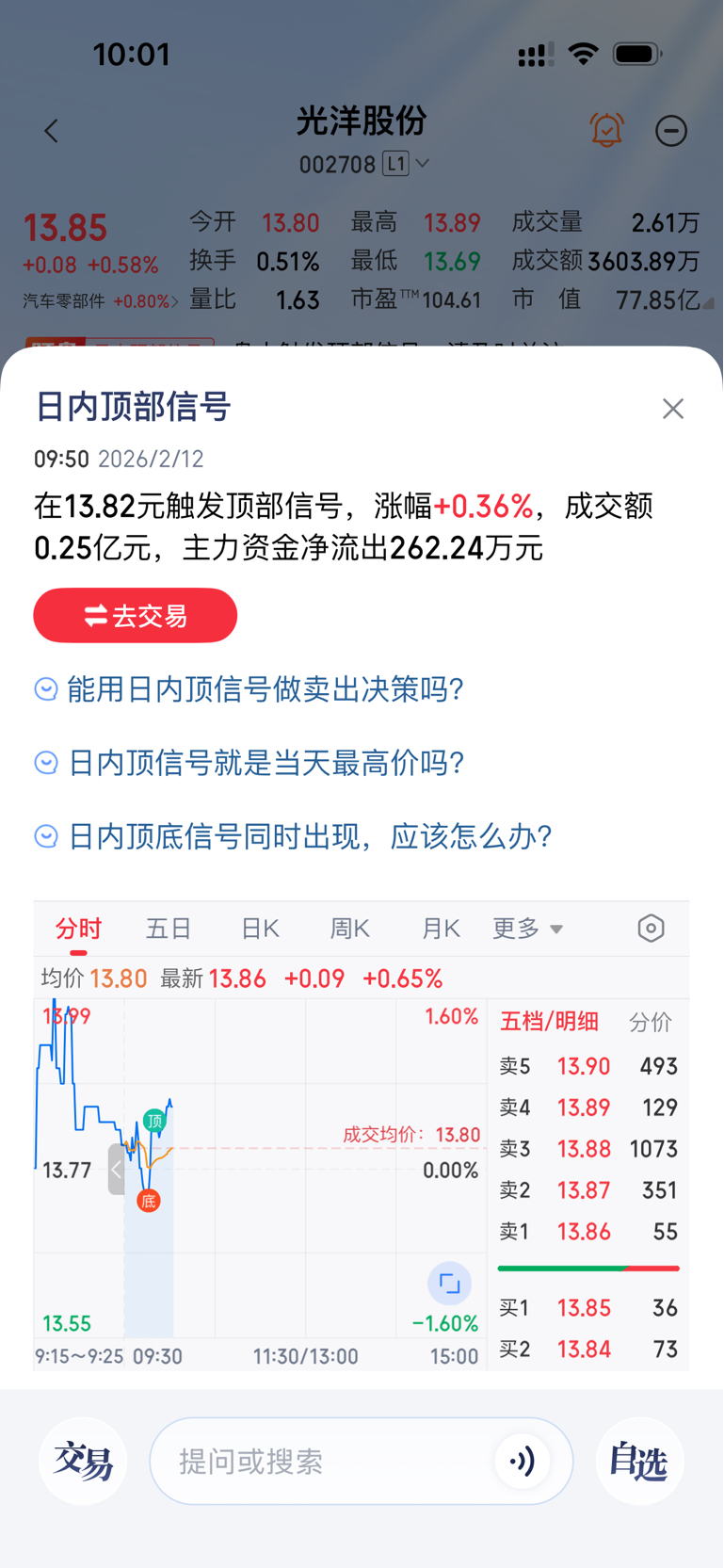The image size is (724, 1568).
Task: Switch to the 周K chart tab
Action: pos(350,929)
